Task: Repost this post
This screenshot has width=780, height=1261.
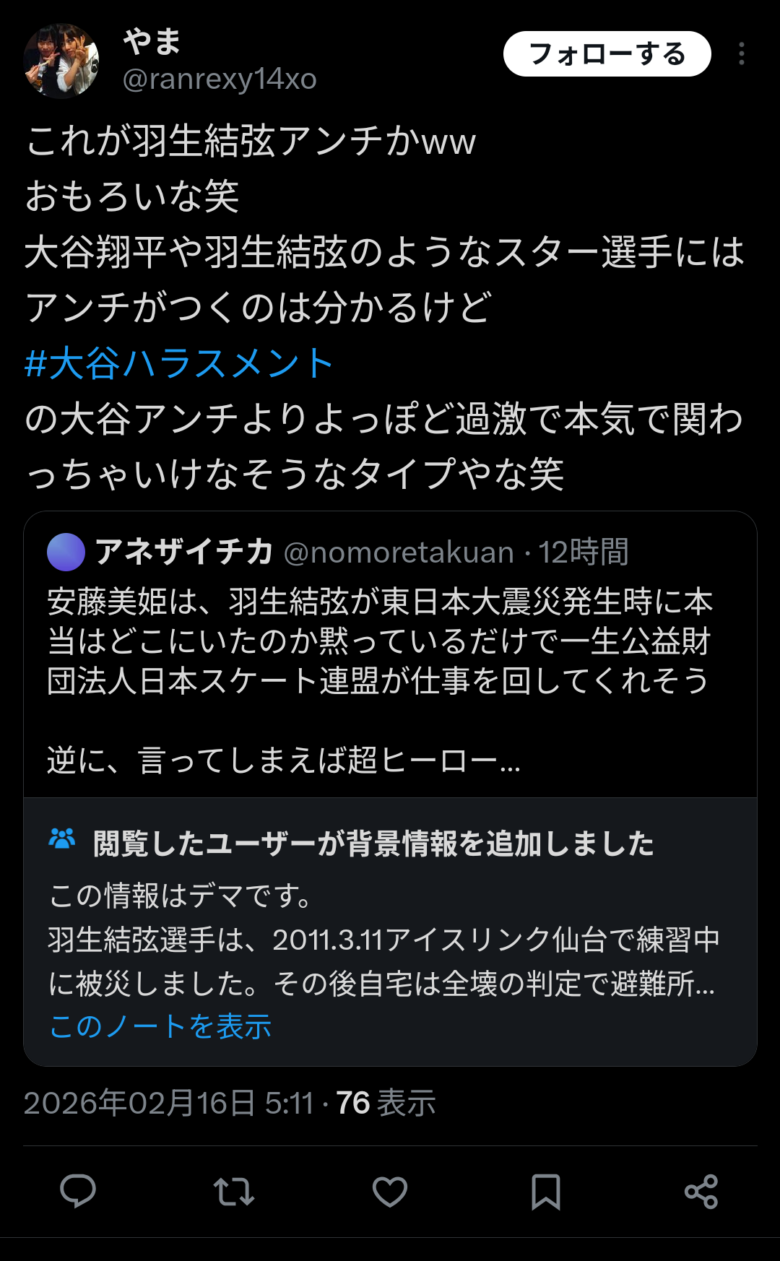Action: 234,1191
